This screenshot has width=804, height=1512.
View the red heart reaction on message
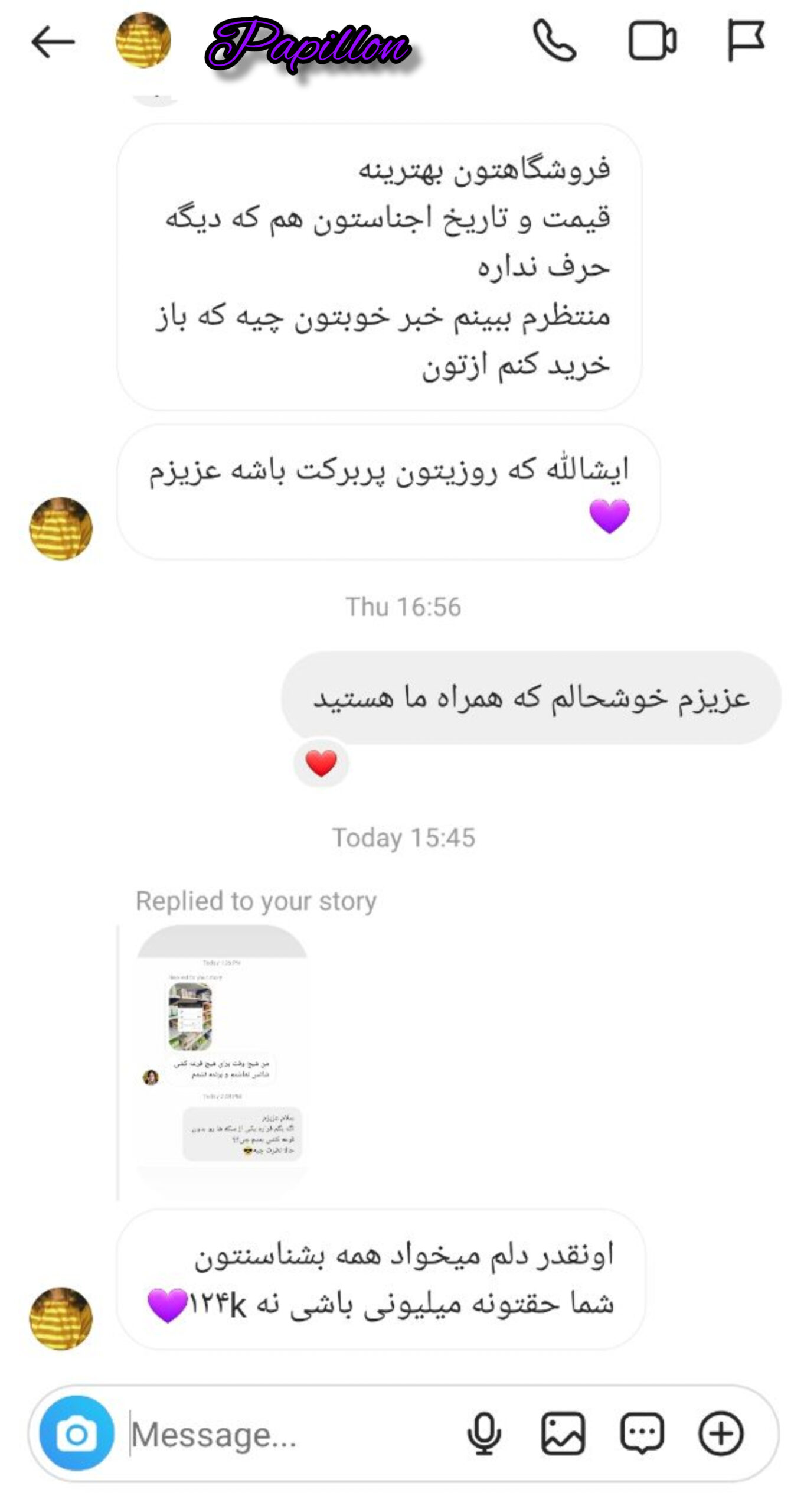coord(321,763)
